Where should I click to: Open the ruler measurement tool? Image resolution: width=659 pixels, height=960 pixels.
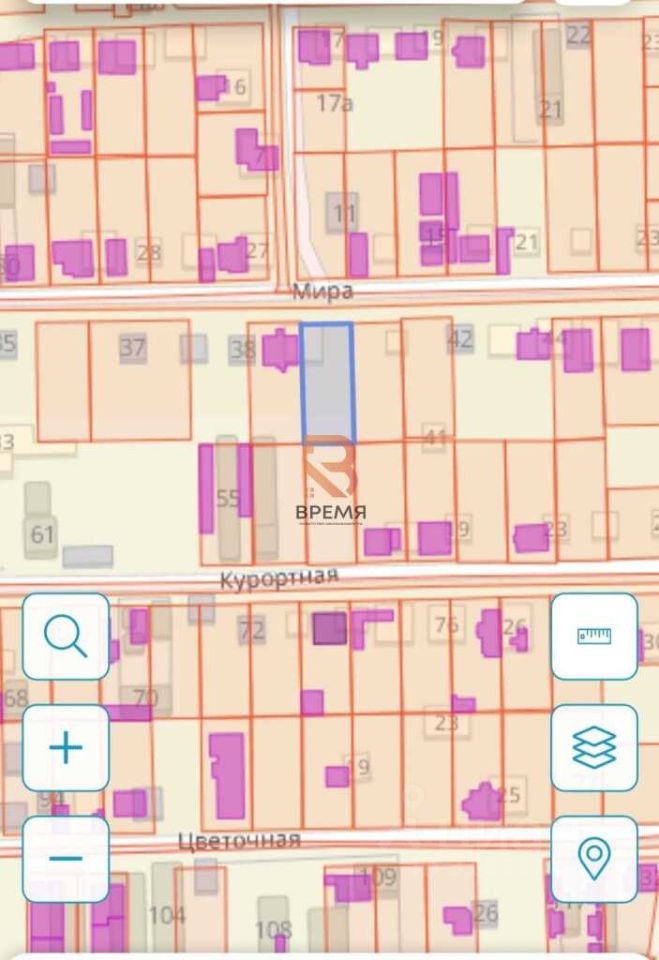pos(594,637)
